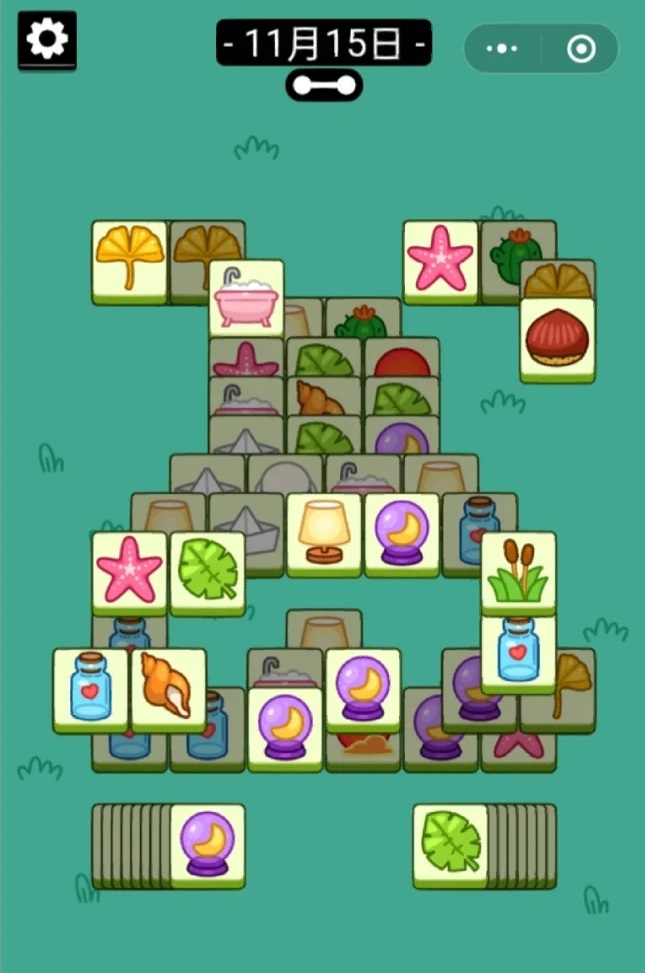Pick the starfish tile beside the green leaf
The width and height of the screenshot is (645, 973).
tap(129, 571)
